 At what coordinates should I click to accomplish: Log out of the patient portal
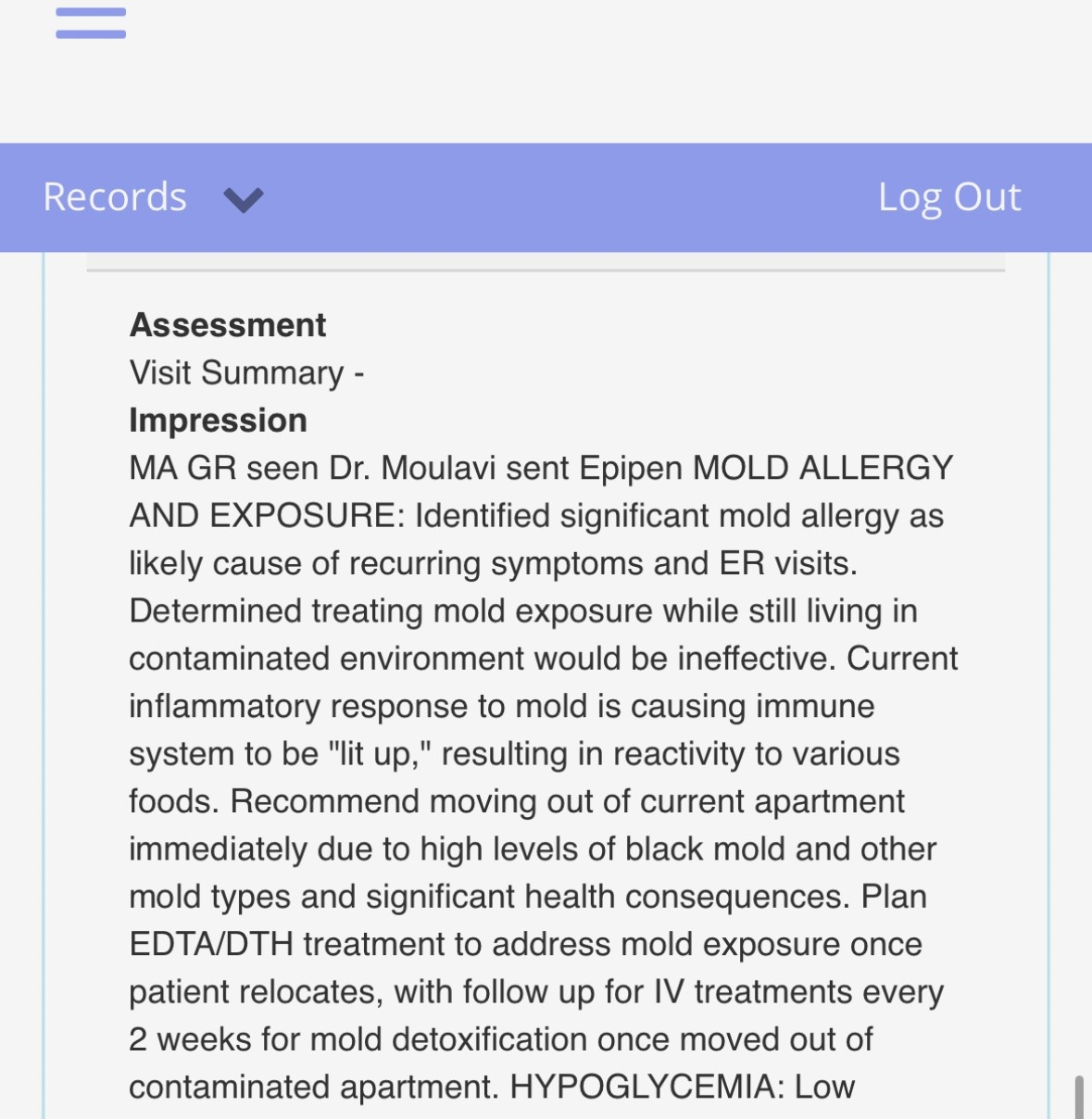pos(948,197)
